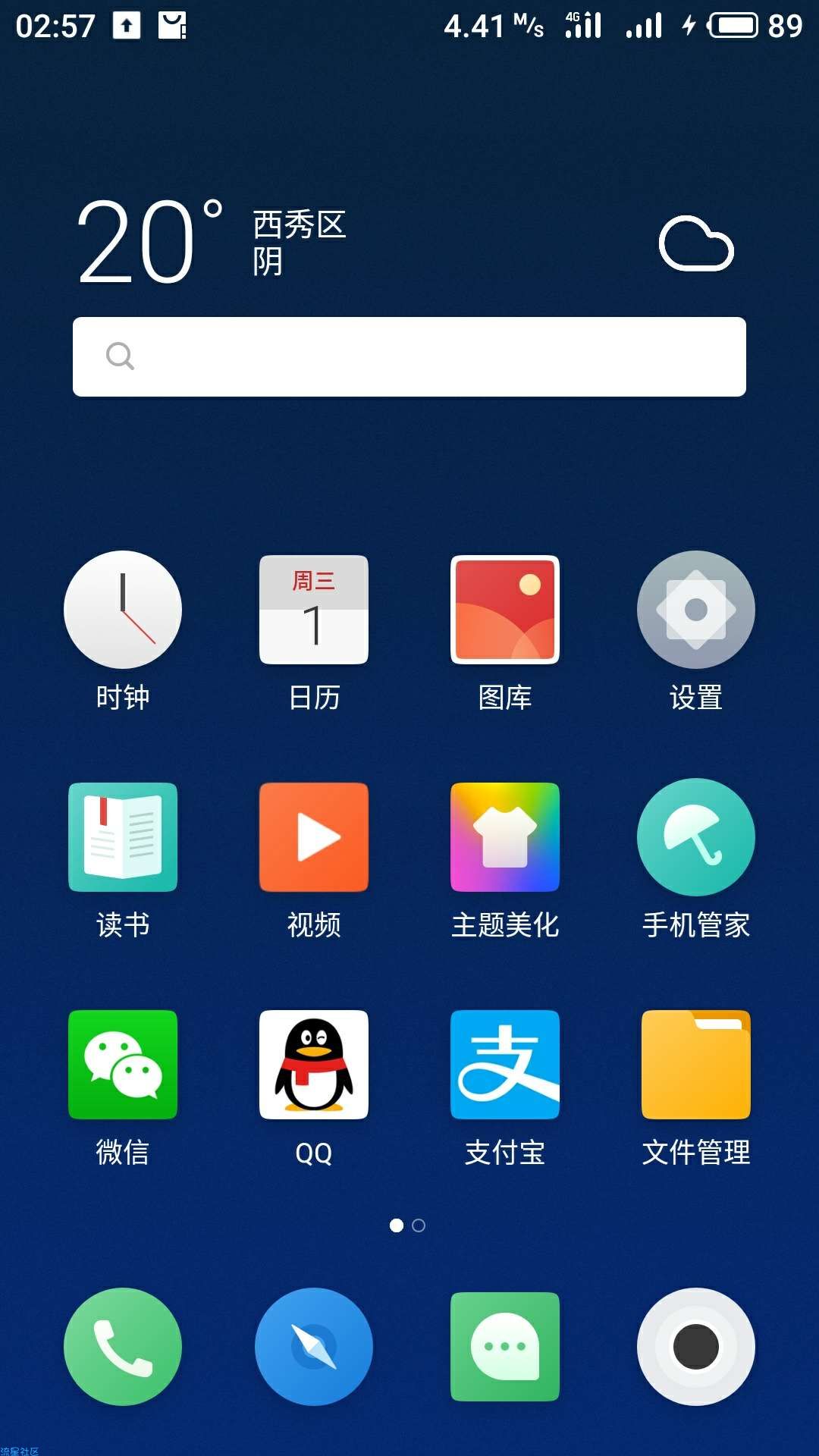Tap the home screen search box
The image size is (819, 1456).
point(409,356)
